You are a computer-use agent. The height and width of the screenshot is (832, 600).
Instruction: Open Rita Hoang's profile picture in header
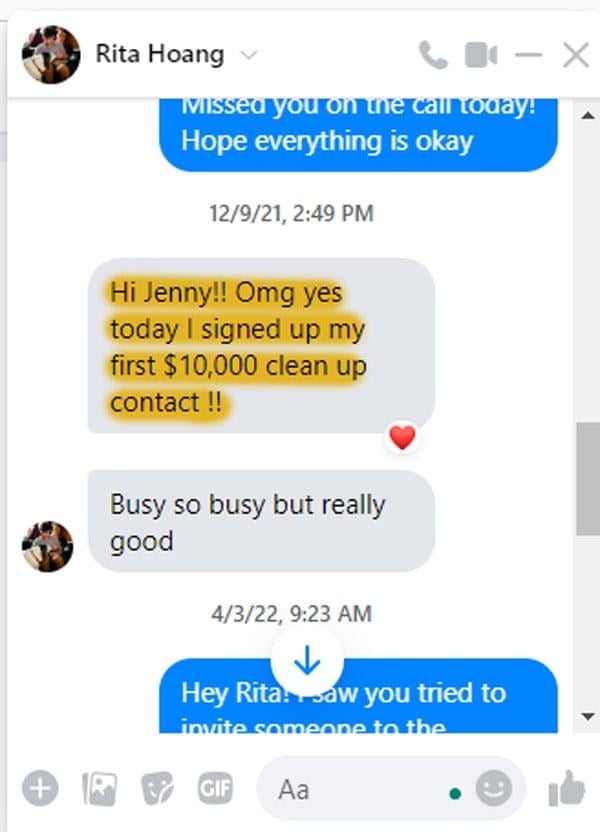[51, 55]
